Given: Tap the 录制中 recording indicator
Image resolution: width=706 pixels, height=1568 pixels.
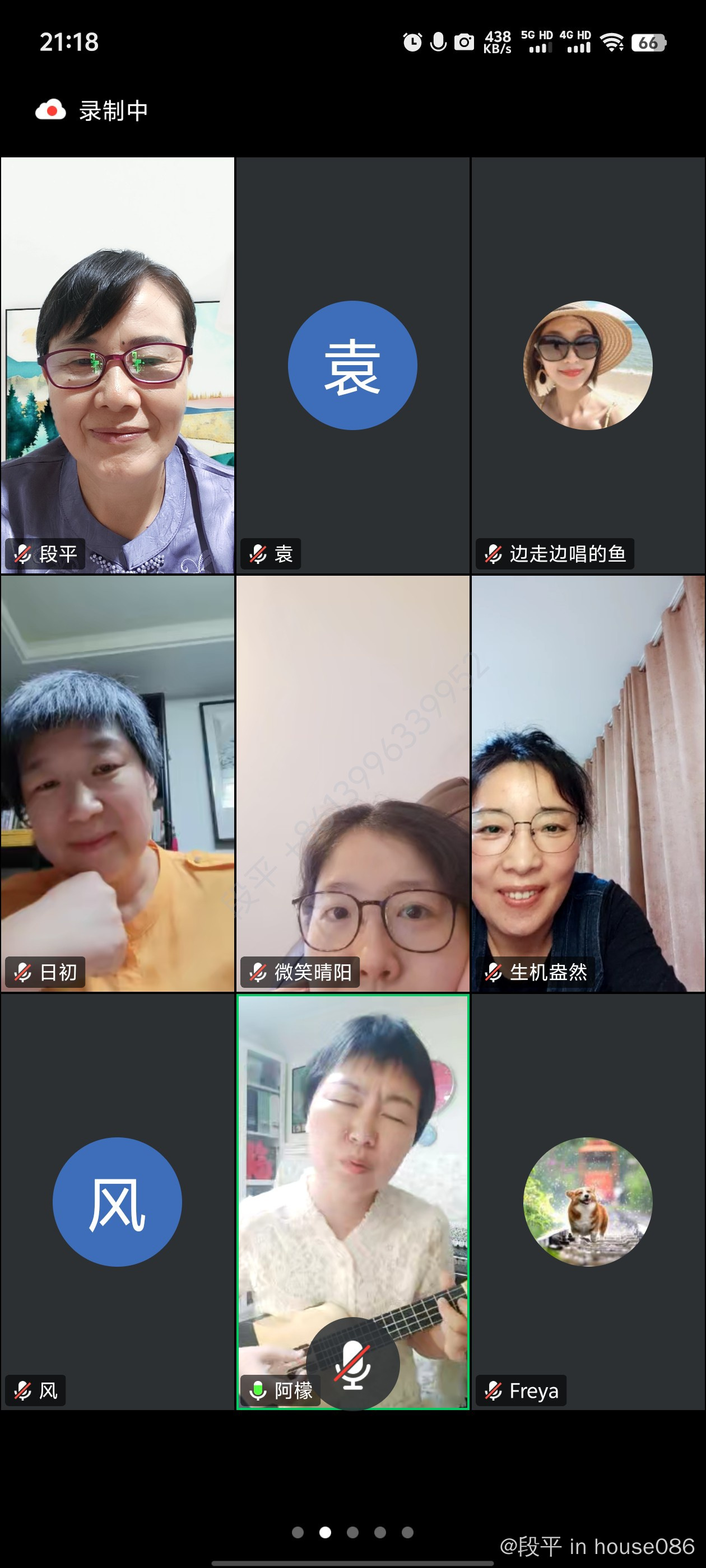Looking at the screenshot, I should [x=91, y=111].
